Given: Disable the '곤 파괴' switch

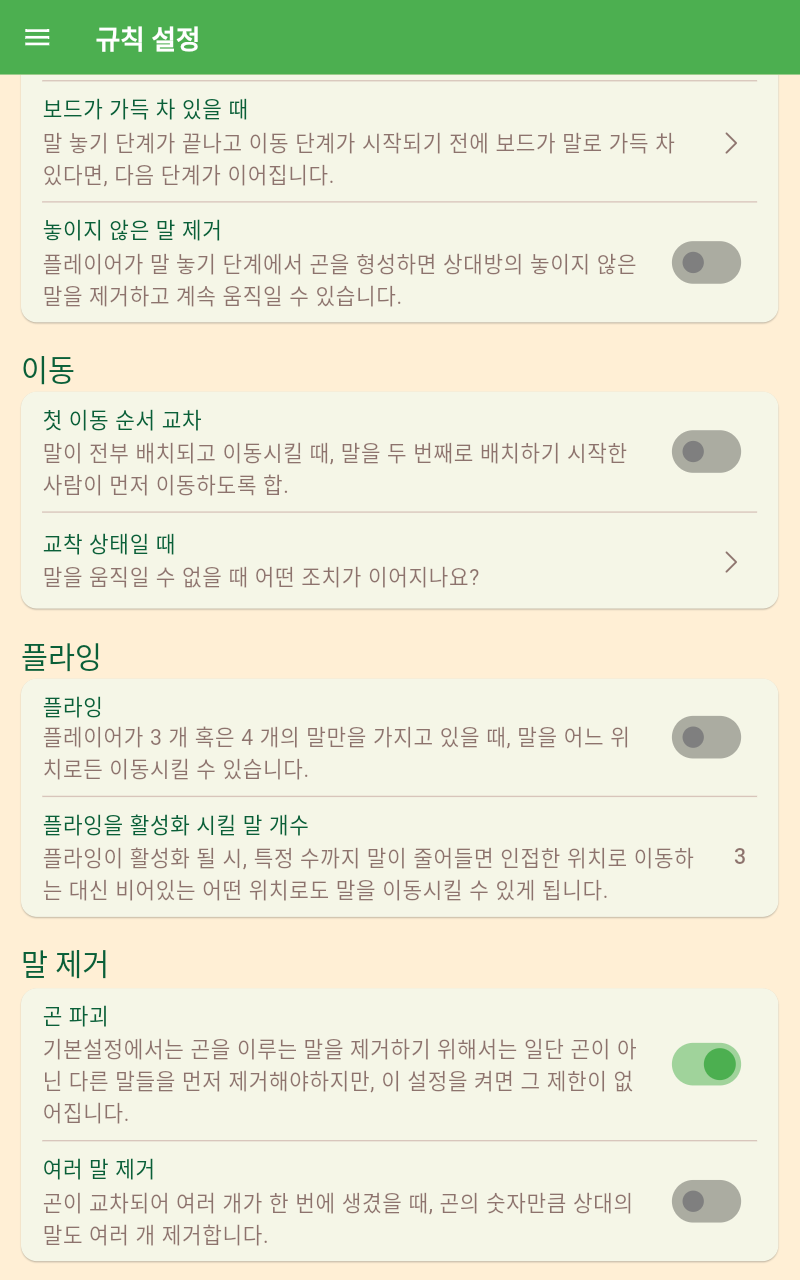Looking at the screenshot, I should pos(706,1064).
